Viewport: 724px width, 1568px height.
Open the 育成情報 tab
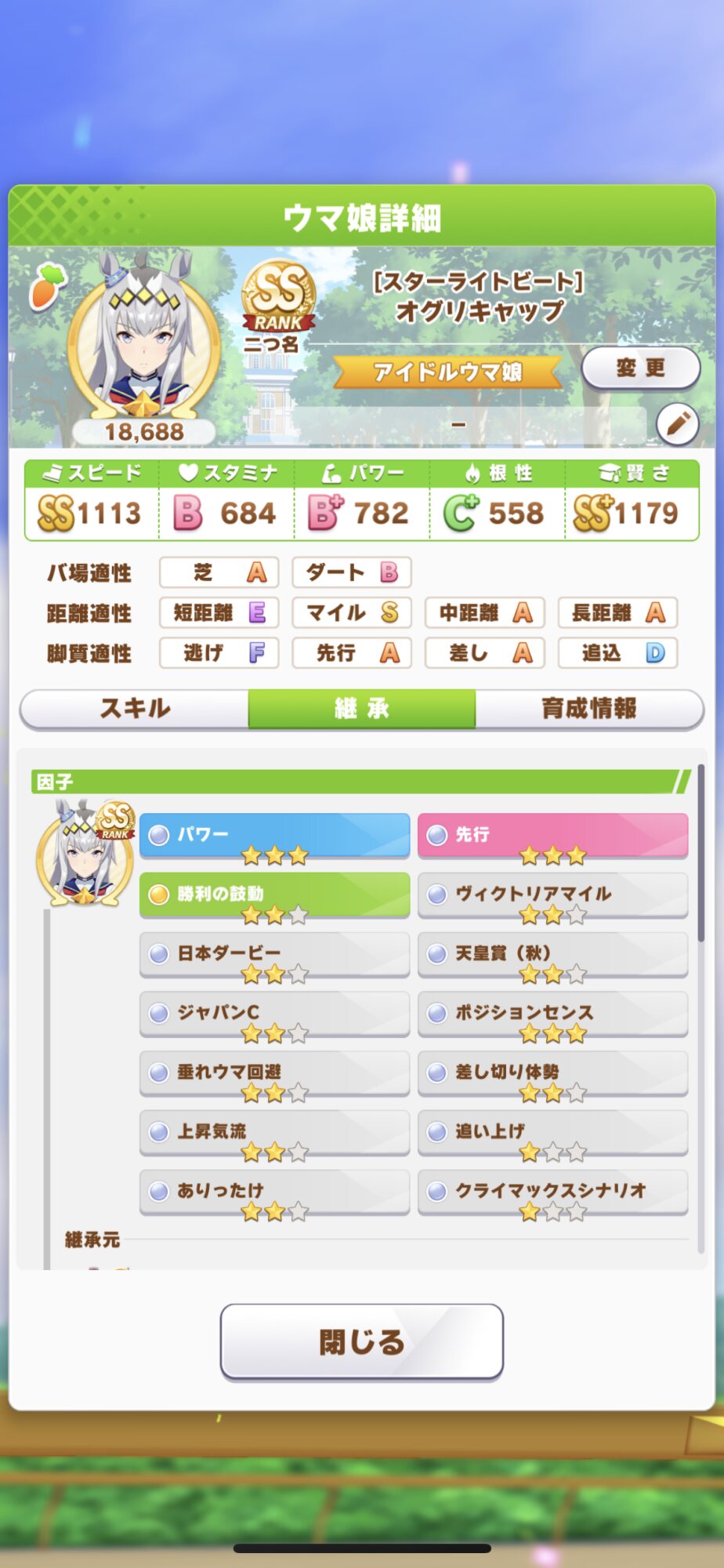point(589,709)
